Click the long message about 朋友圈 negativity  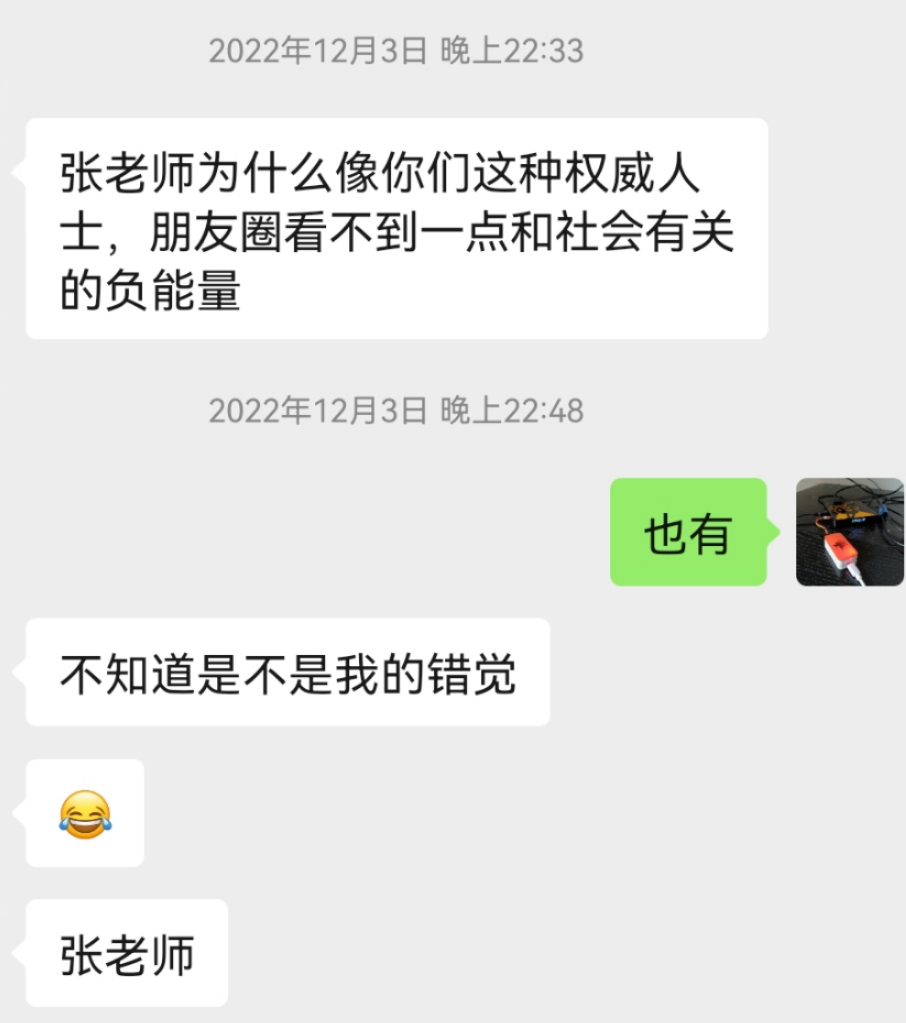[395, 228]
